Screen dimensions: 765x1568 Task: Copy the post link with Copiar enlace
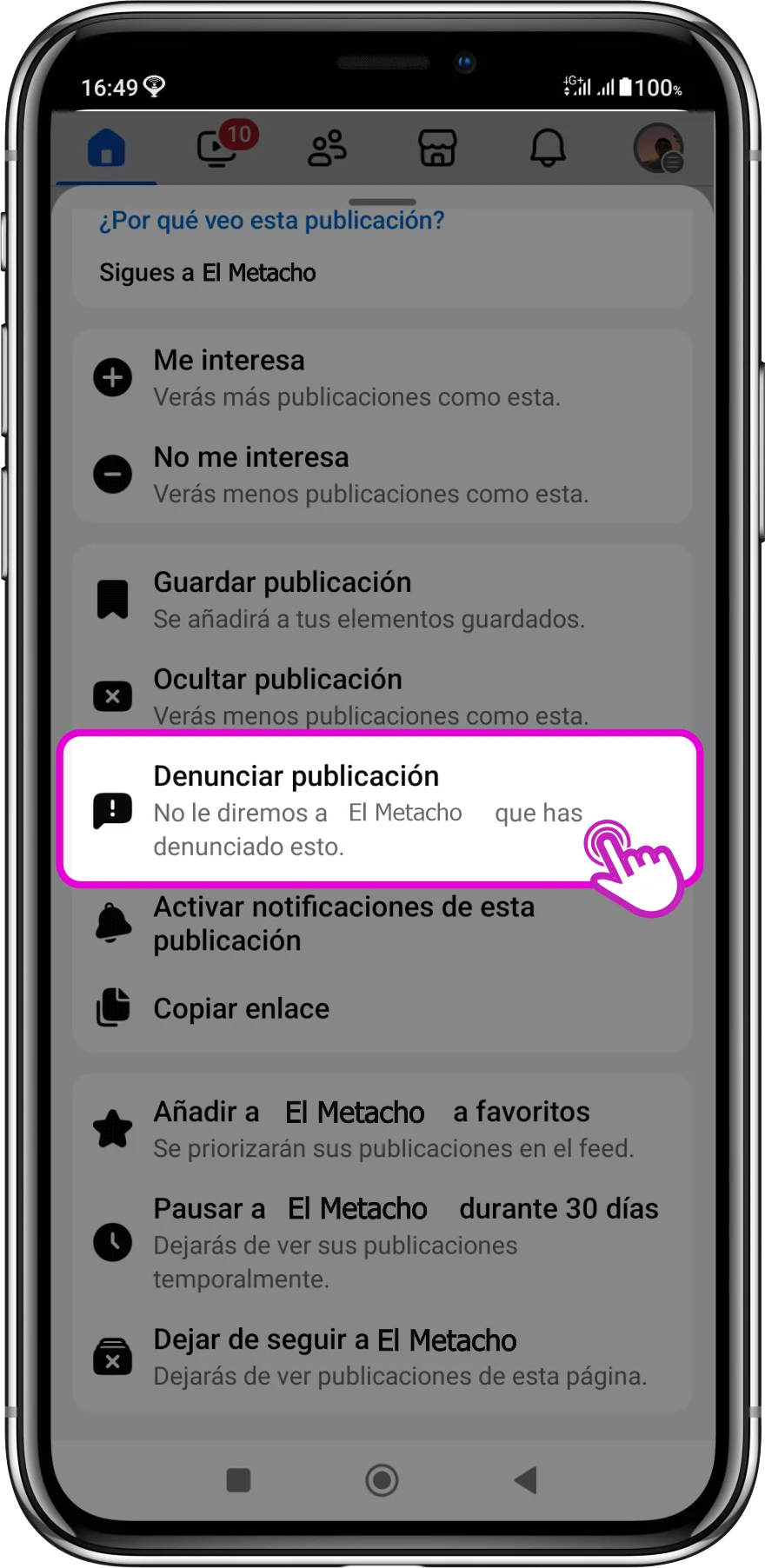point(242,1008)
